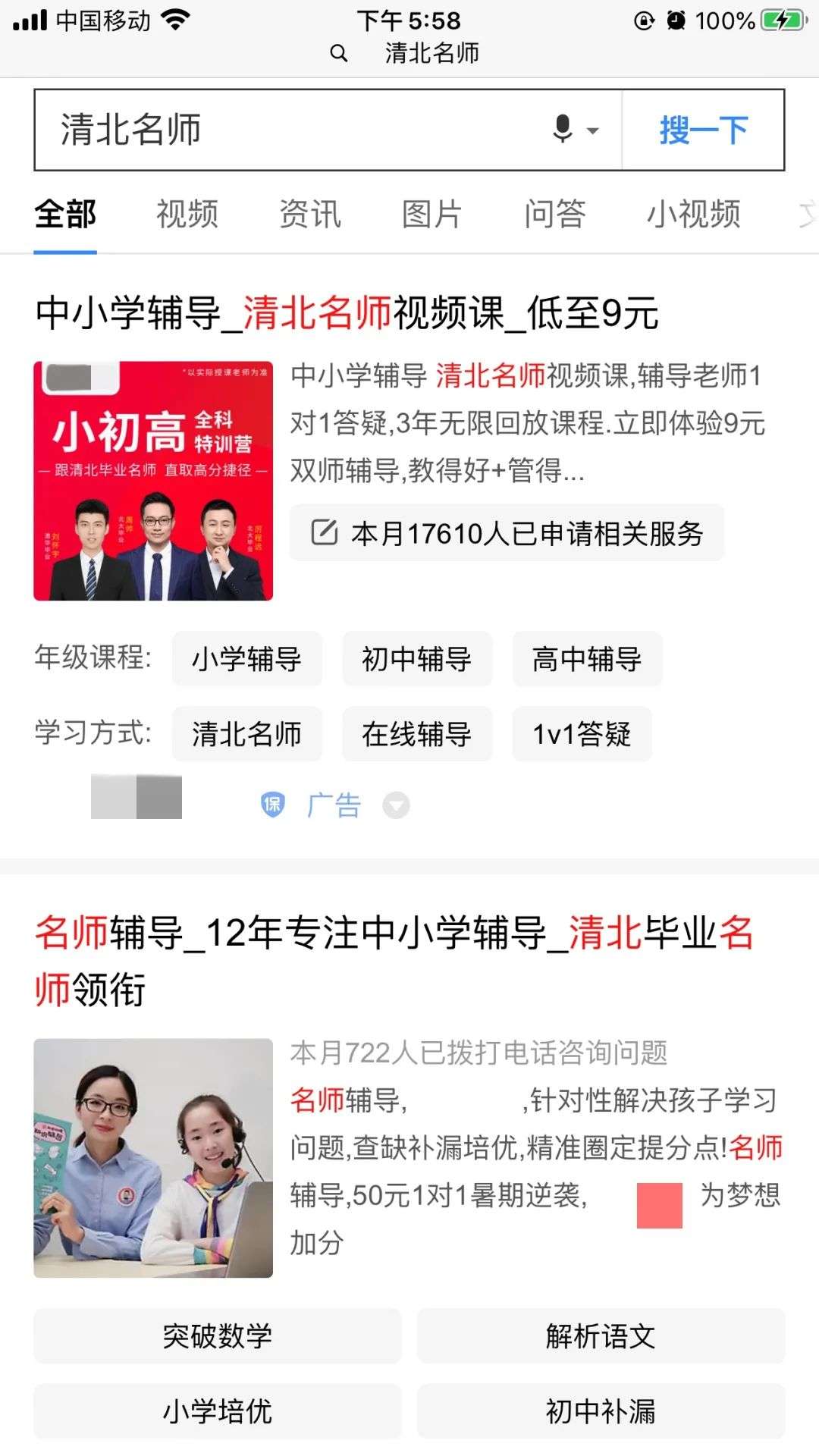Select the 小学辅导 chip
The width and height of the screenshot is (819, 1456).
click(x=246, y=659)
